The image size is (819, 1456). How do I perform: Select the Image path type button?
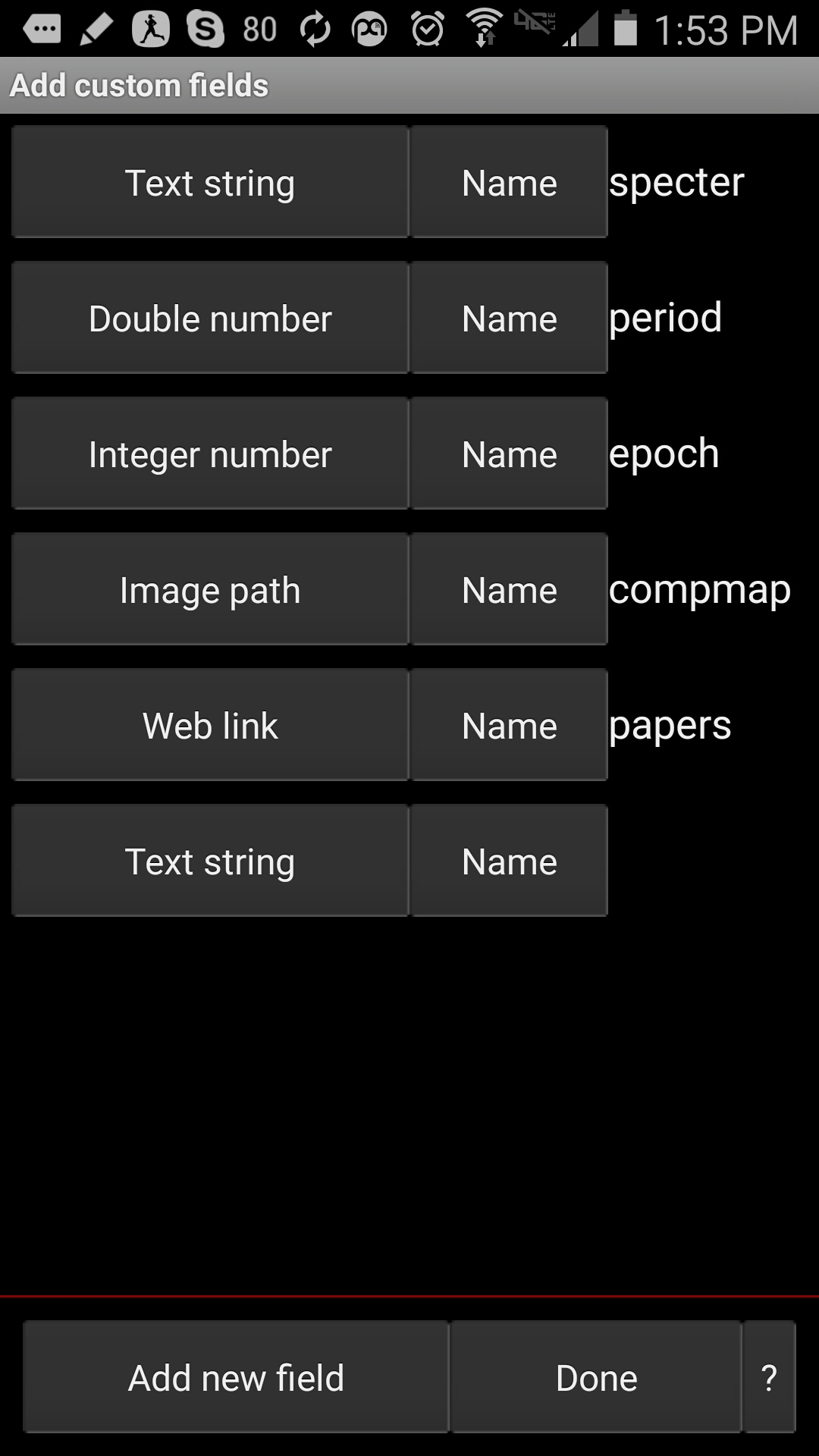tap(210, 589)
